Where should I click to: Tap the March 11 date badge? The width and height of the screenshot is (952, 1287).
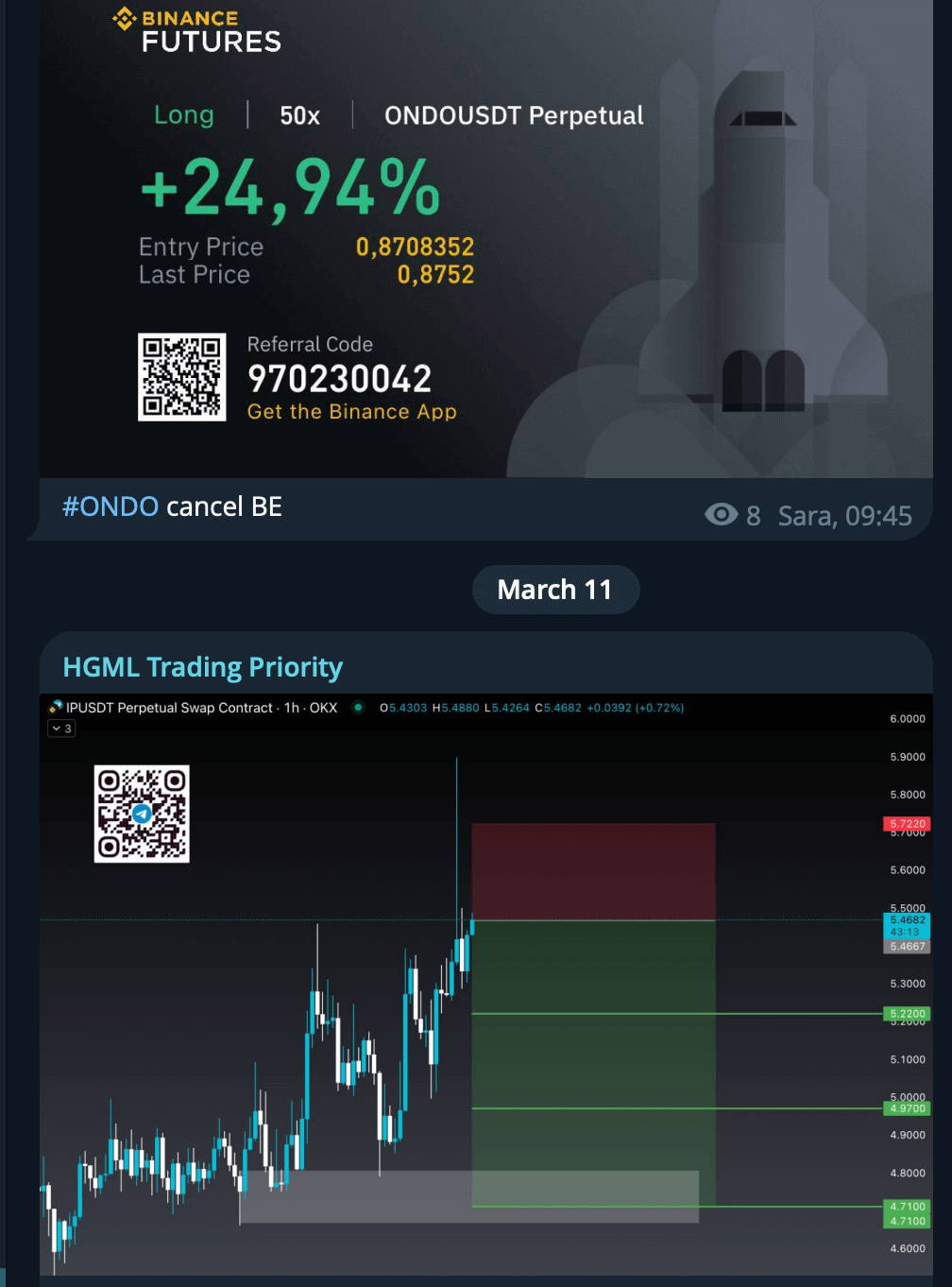pos(555,590)
